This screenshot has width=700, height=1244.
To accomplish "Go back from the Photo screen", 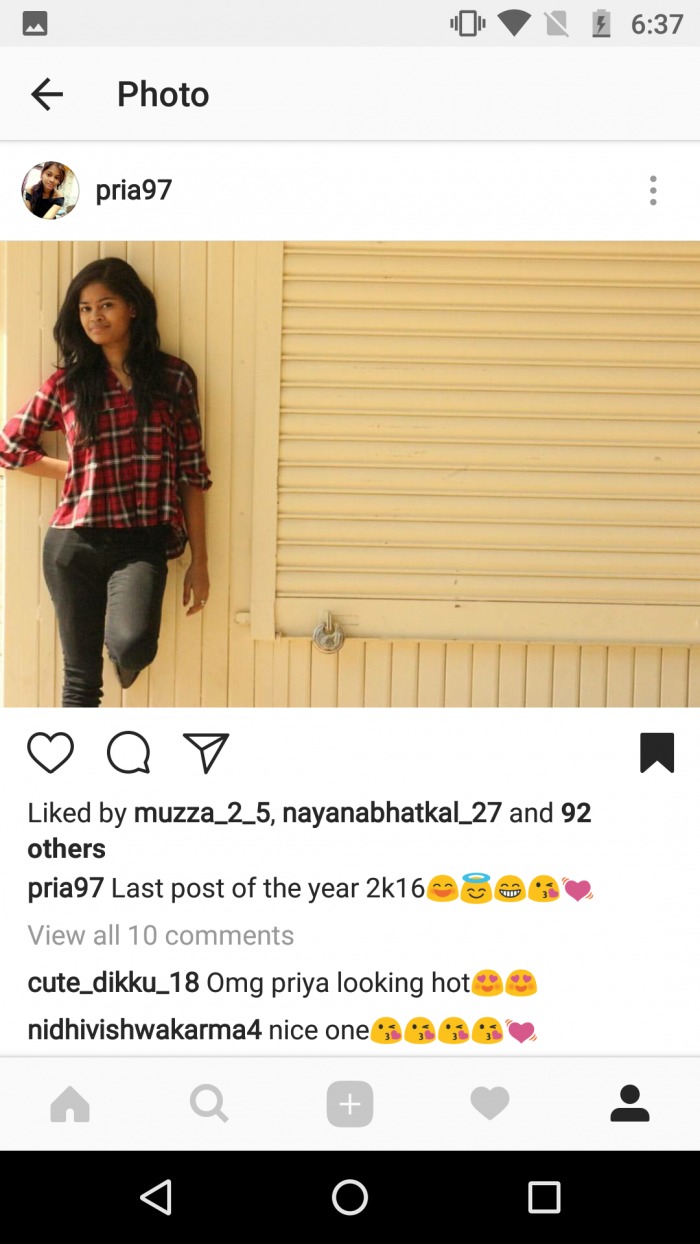I will pyautogui.click(x=47, y=94).
